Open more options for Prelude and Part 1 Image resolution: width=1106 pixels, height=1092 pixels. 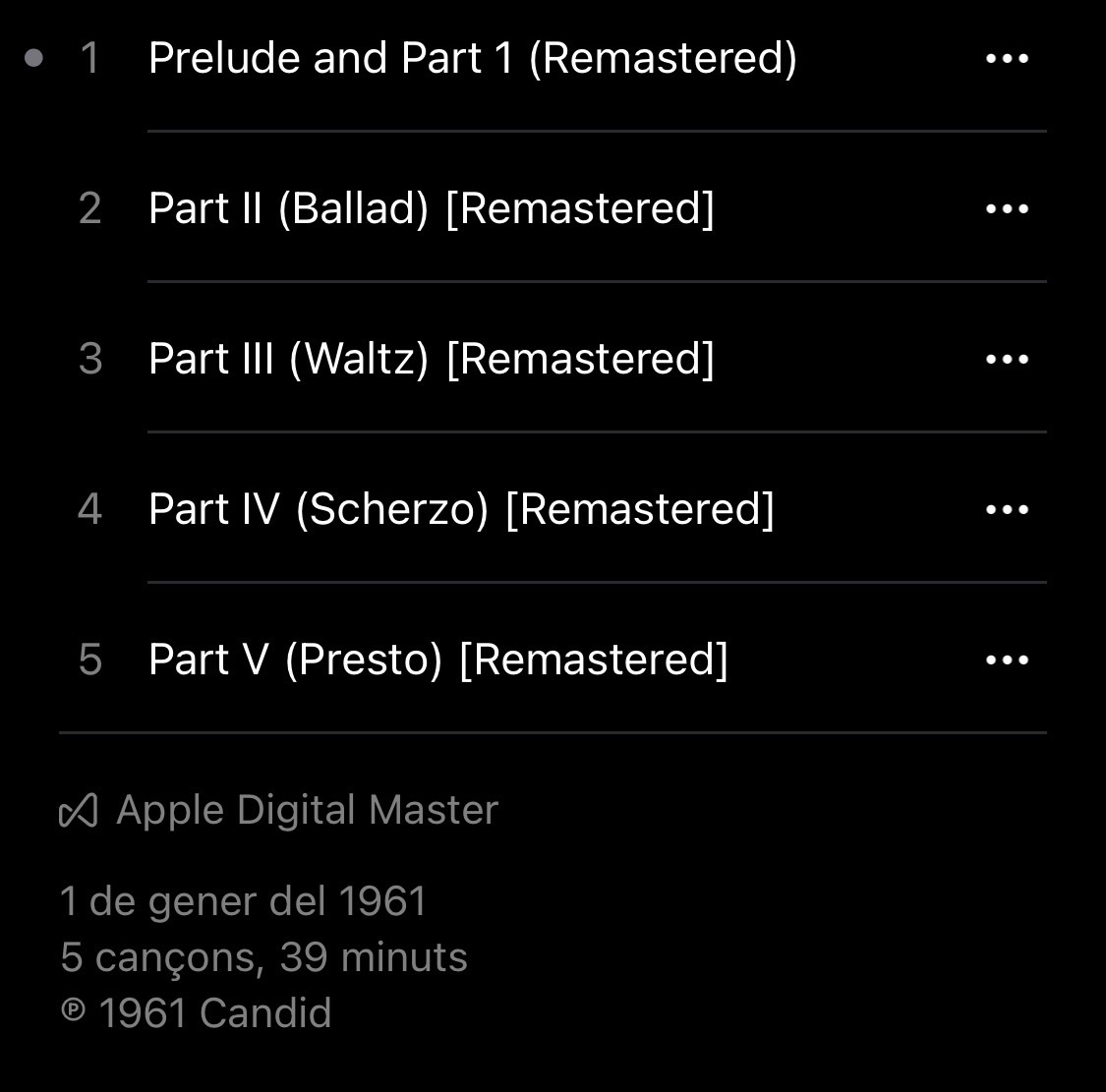tap(1007, 59)
